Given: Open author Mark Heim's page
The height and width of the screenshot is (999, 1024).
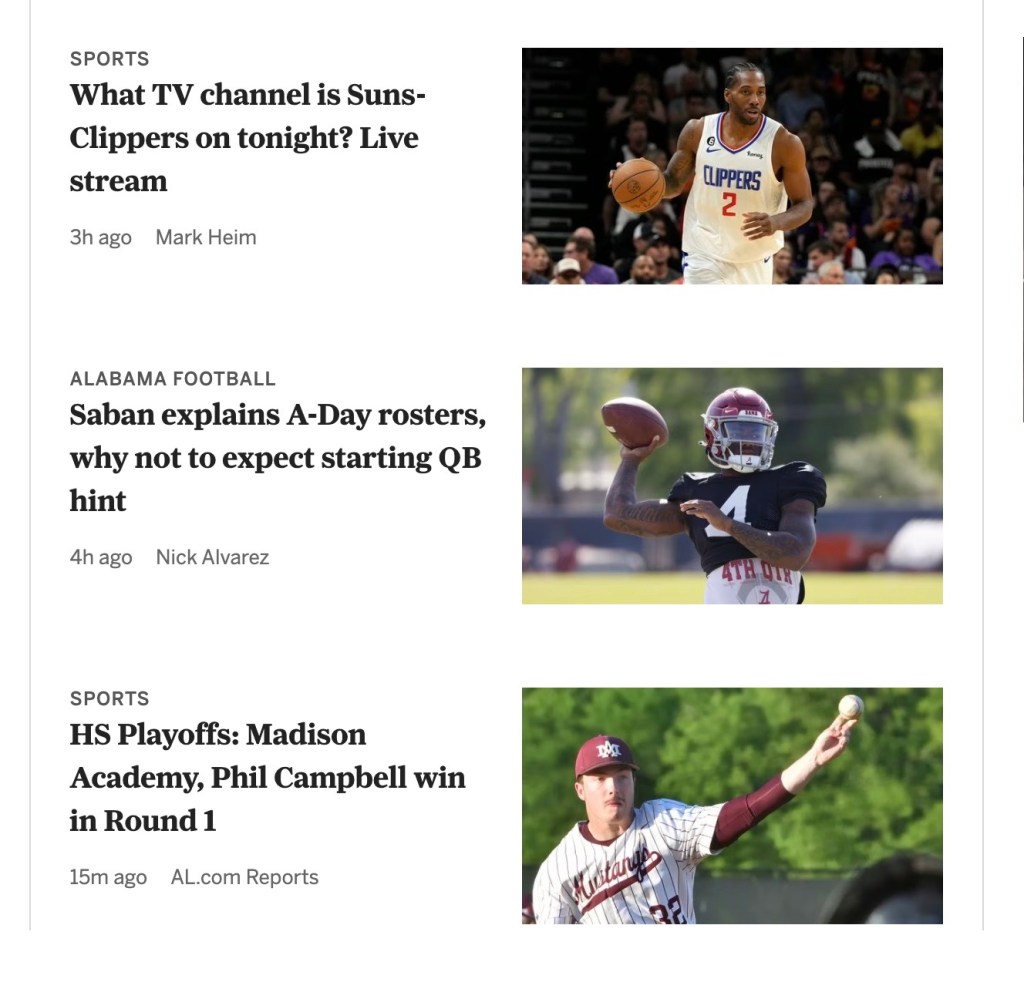Looking at the screenshot, I should click(x=205, y=238).
